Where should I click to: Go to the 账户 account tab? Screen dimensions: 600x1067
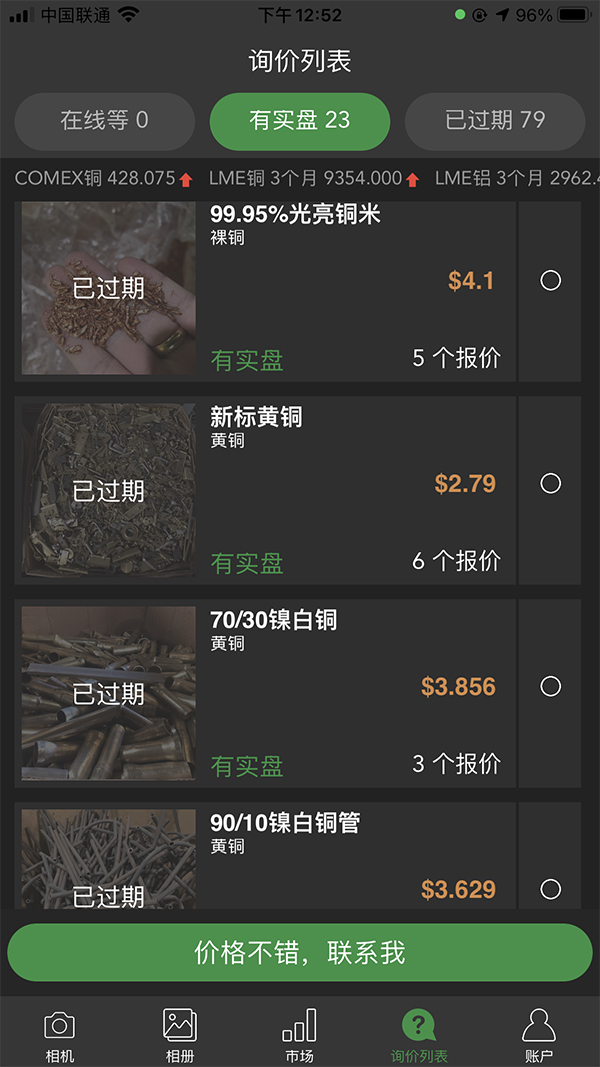pyautogui.click(x=539, y=1034)
